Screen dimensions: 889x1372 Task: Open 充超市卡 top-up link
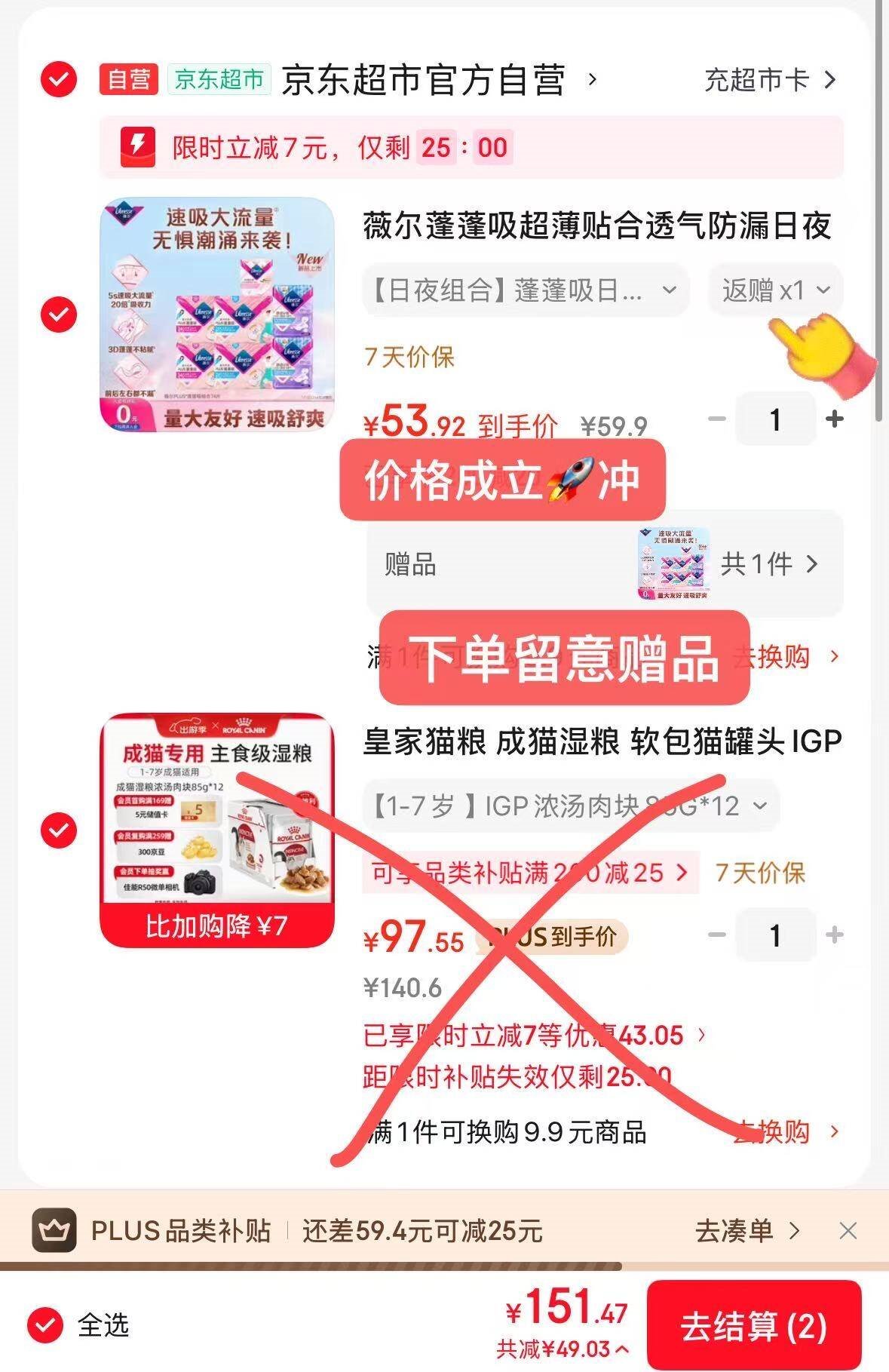(x=770, y=80)
